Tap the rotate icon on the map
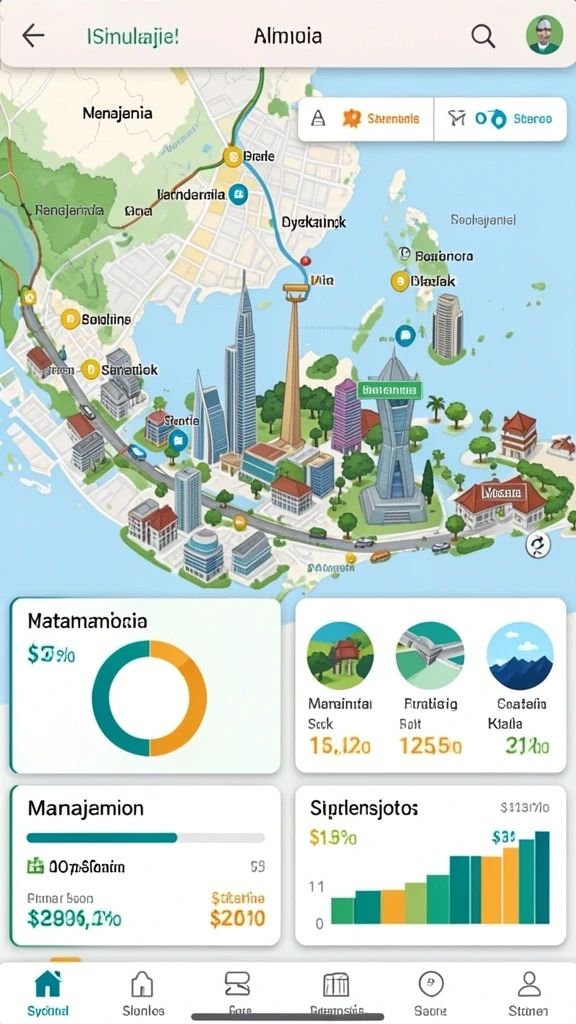 pos(538,544)
